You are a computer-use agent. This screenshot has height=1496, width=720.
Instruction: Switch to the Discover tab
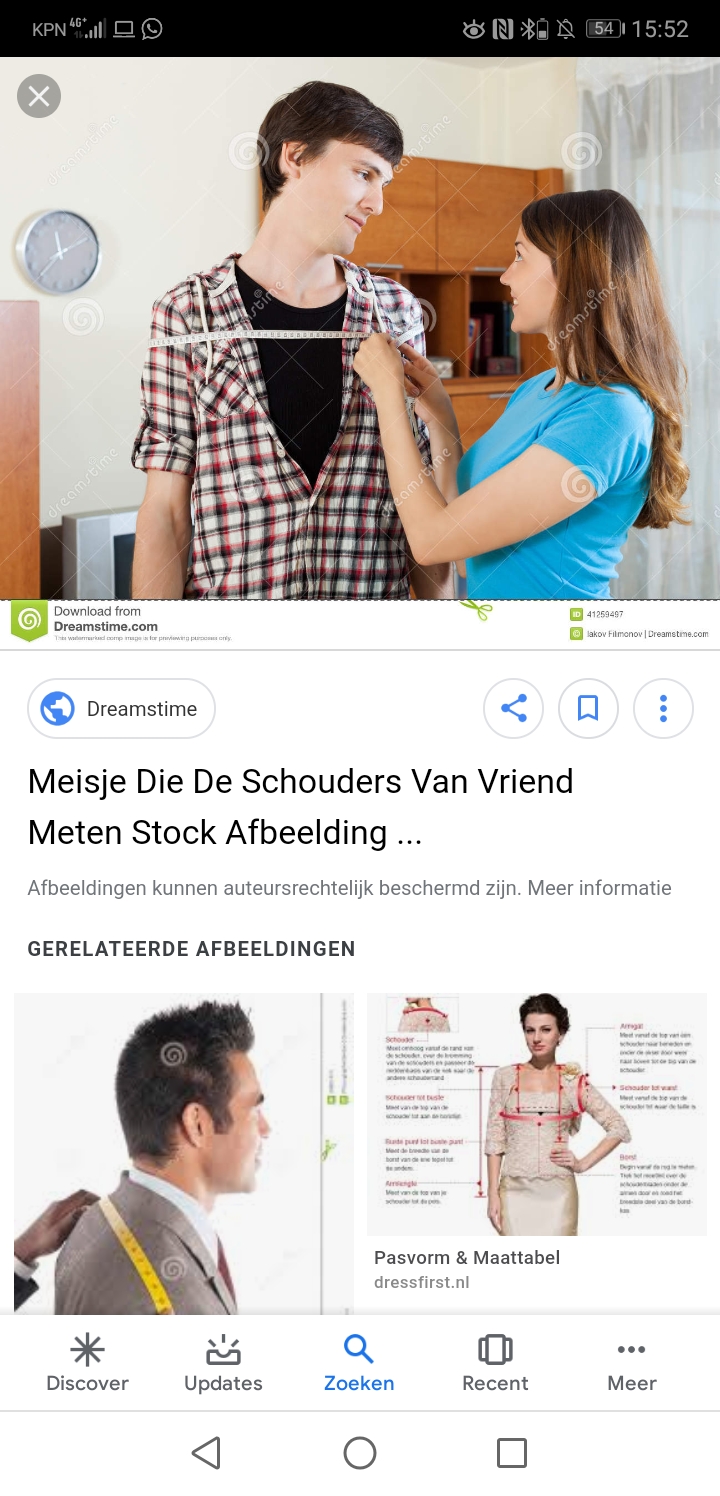[x=87, y=1364]
